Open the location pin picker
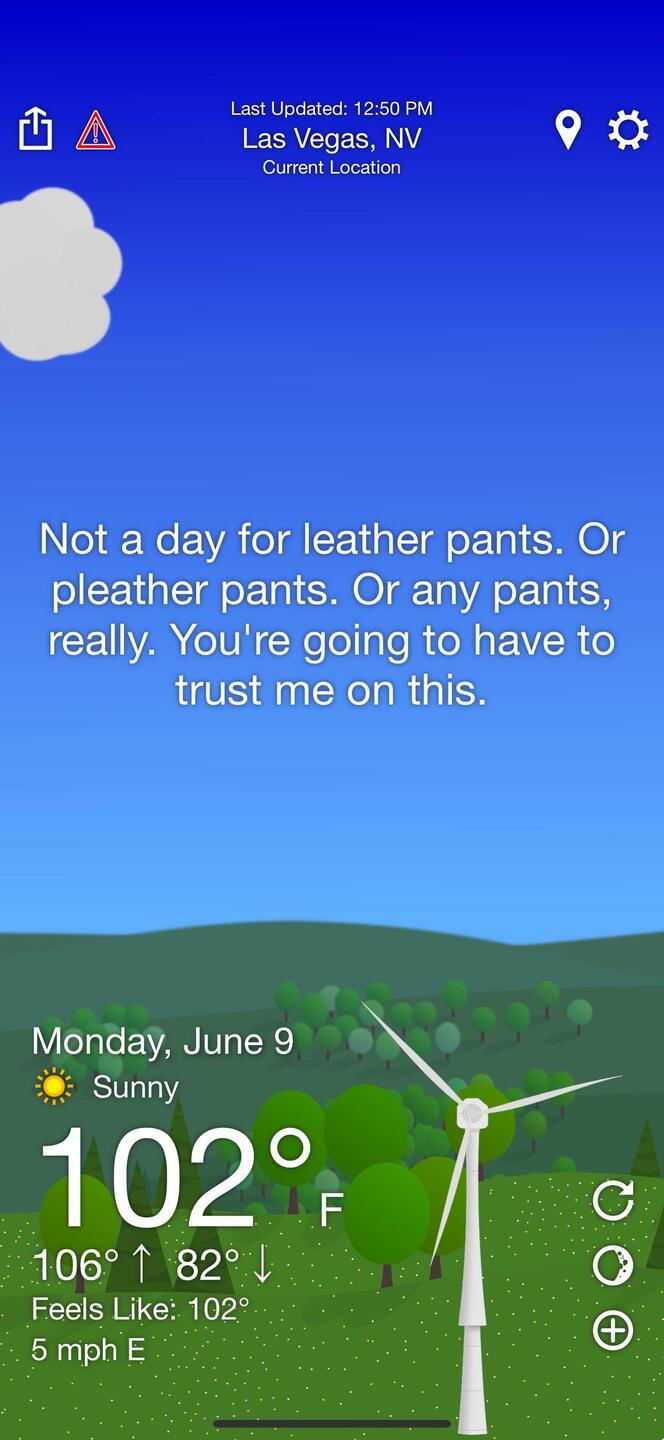This screenshot has height=1440, width=664. 568,130
